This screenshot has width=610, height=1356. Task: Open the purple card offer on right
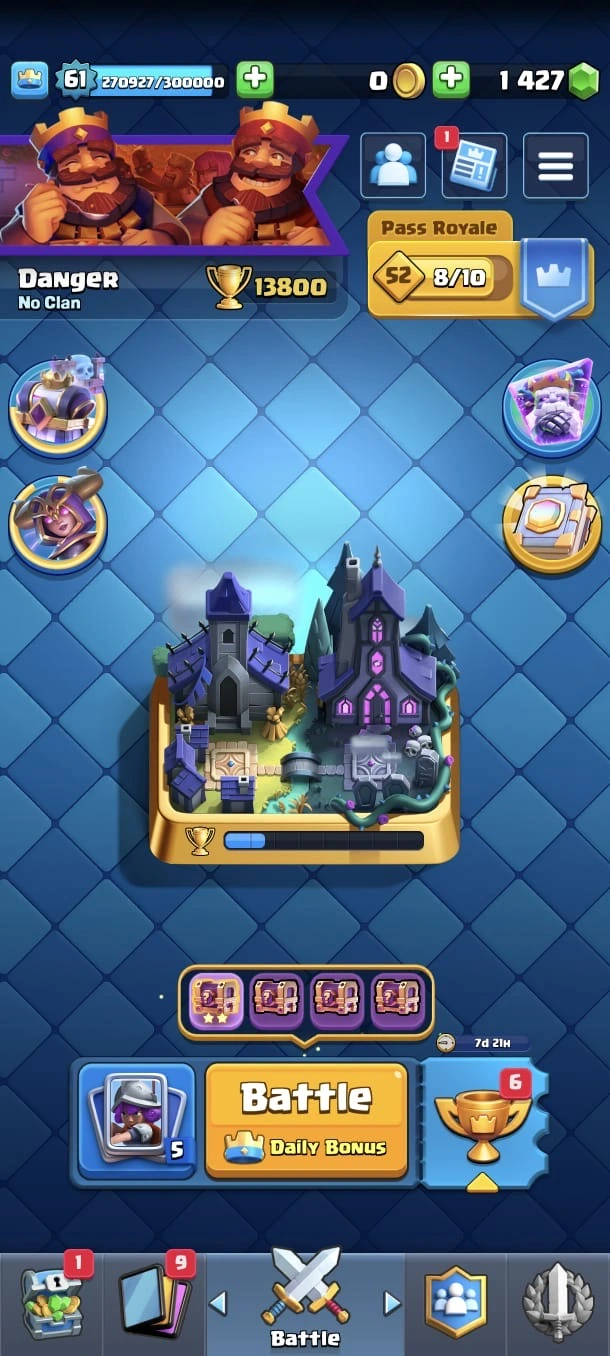(x=551, y=407)
